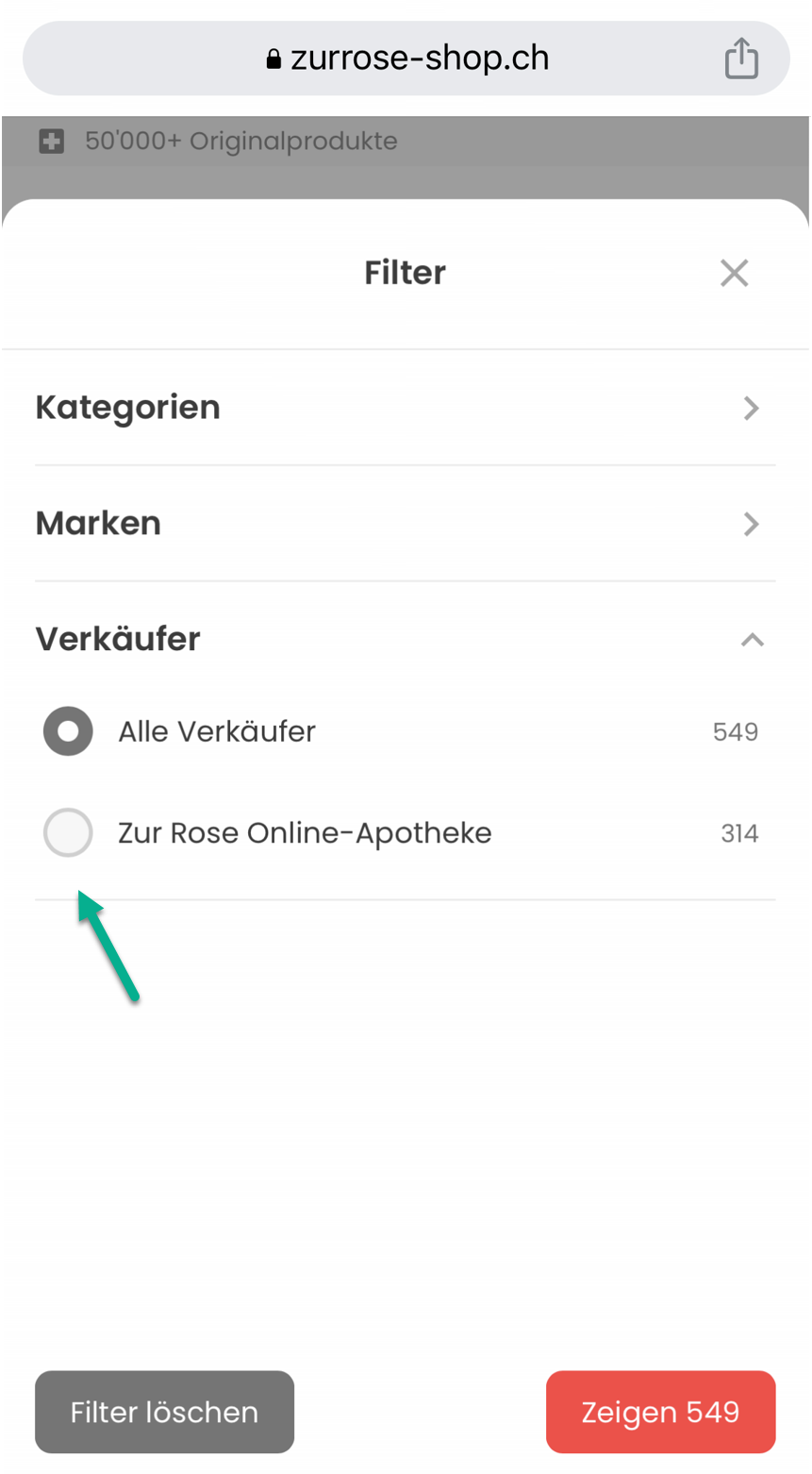Screen dimensions: 812x1474
Task: Share the page from the address bar
Action: tap(741, 59)
